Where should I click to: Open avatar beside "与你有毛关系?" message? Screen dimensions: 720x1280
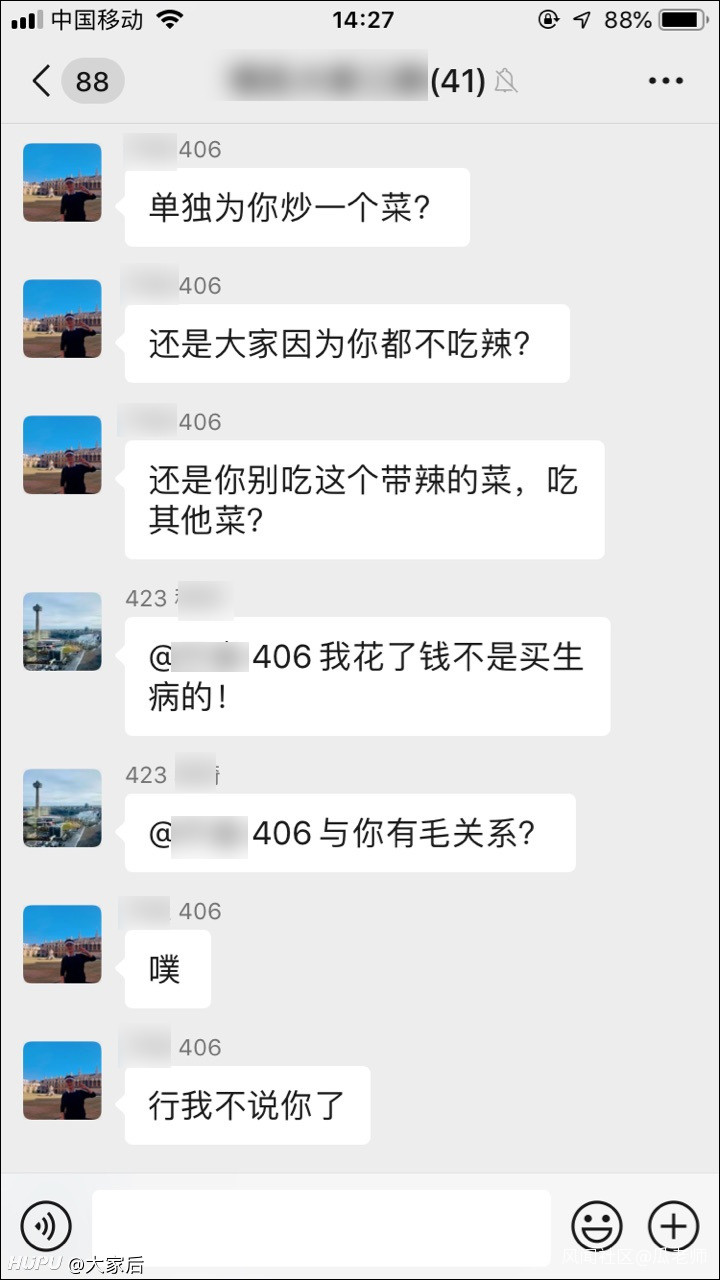coord(62,808)
